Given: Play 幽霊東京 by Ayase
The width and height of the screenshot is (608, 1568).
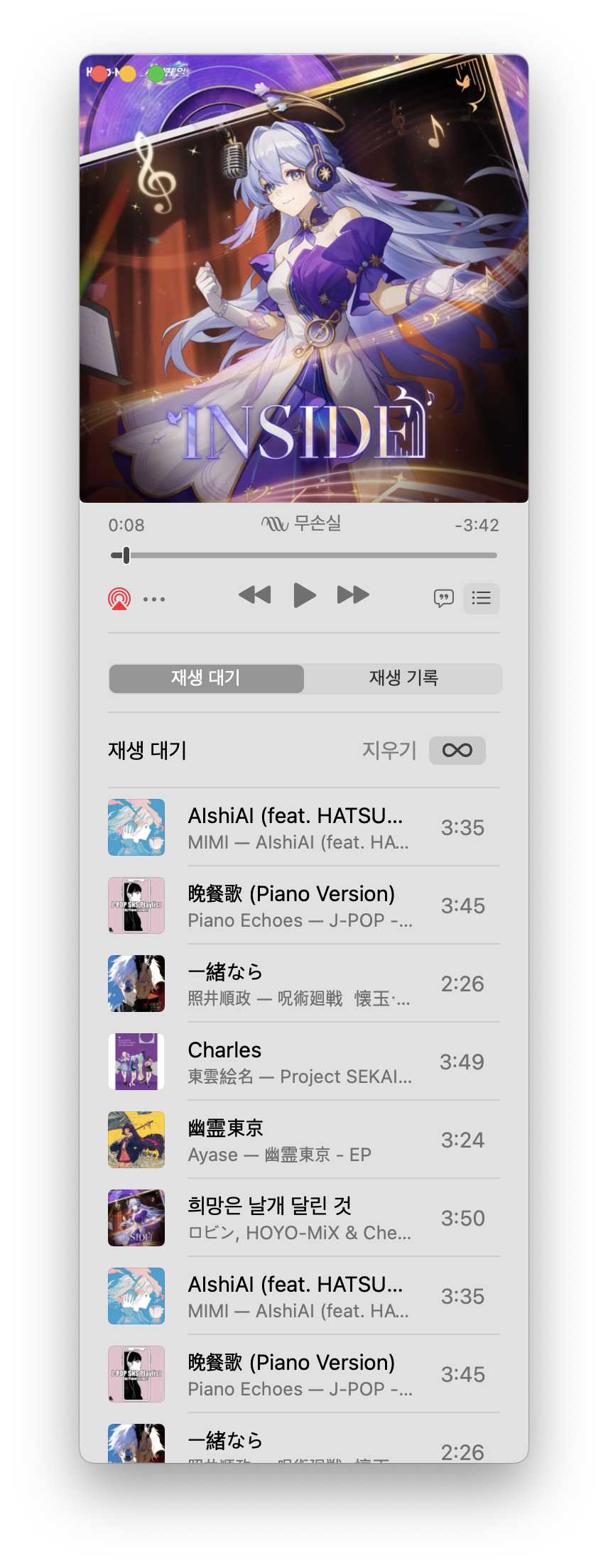Looking at the screenshot, I should coord(298,1140).
